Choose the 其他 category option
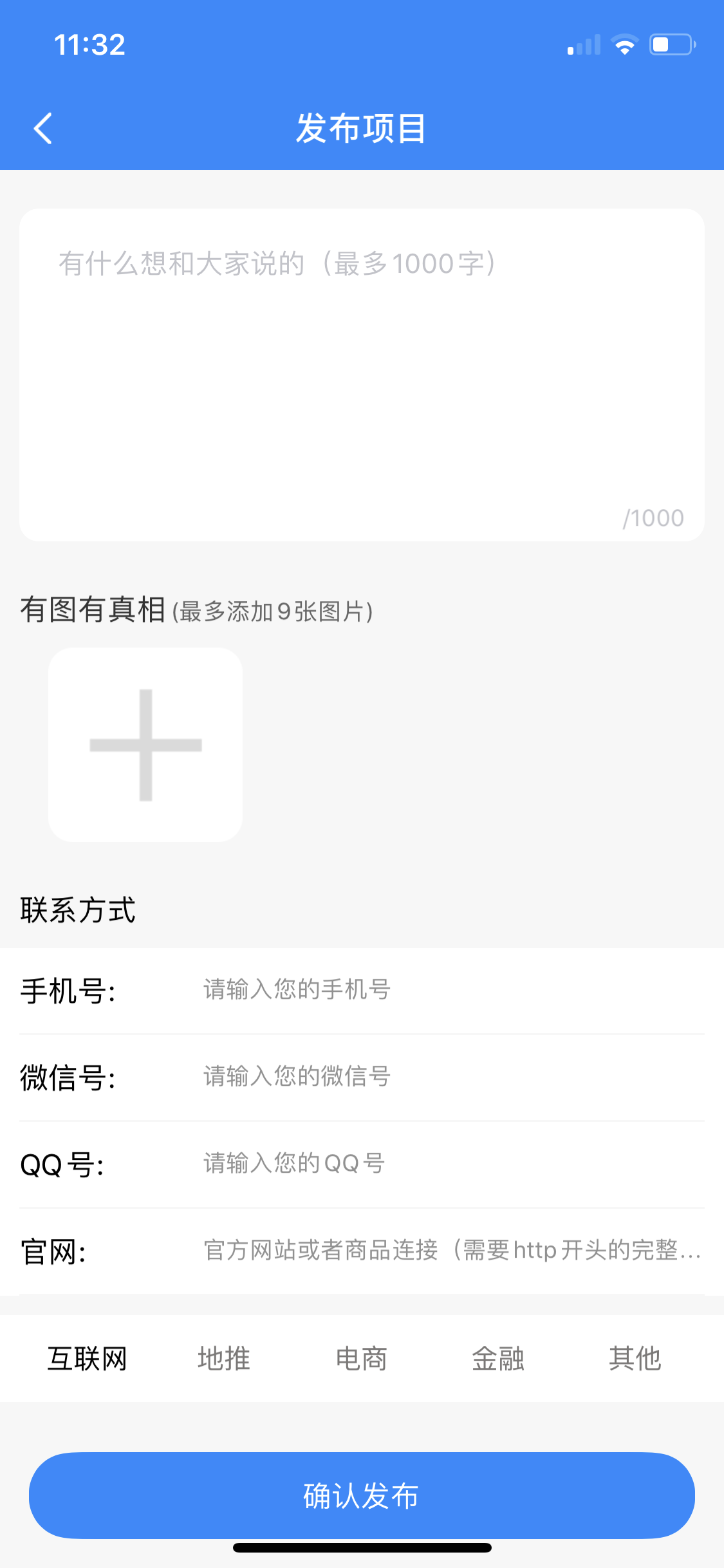This screenshot has height=1568, width=724. click(636, 1358)
